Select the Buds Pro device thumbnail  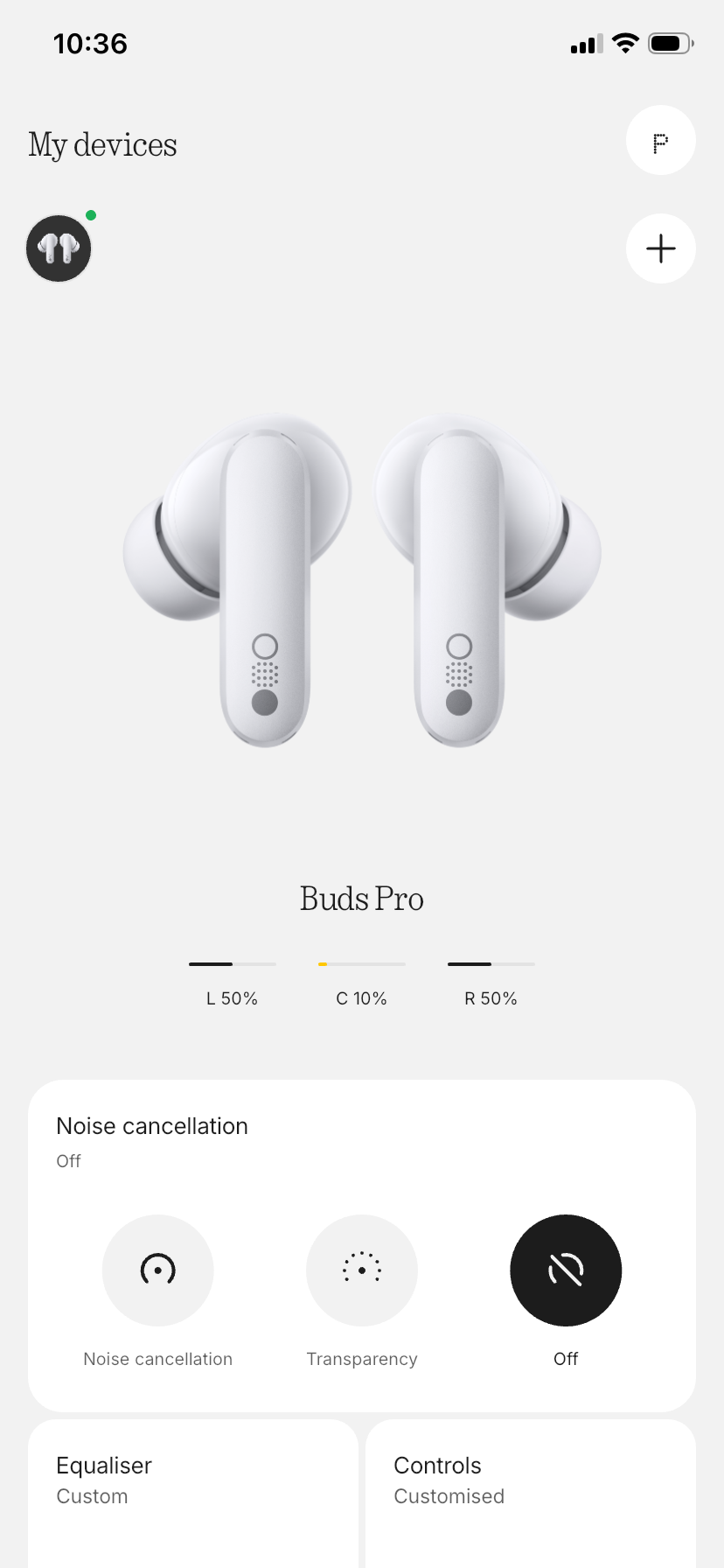tap(59, 248)
